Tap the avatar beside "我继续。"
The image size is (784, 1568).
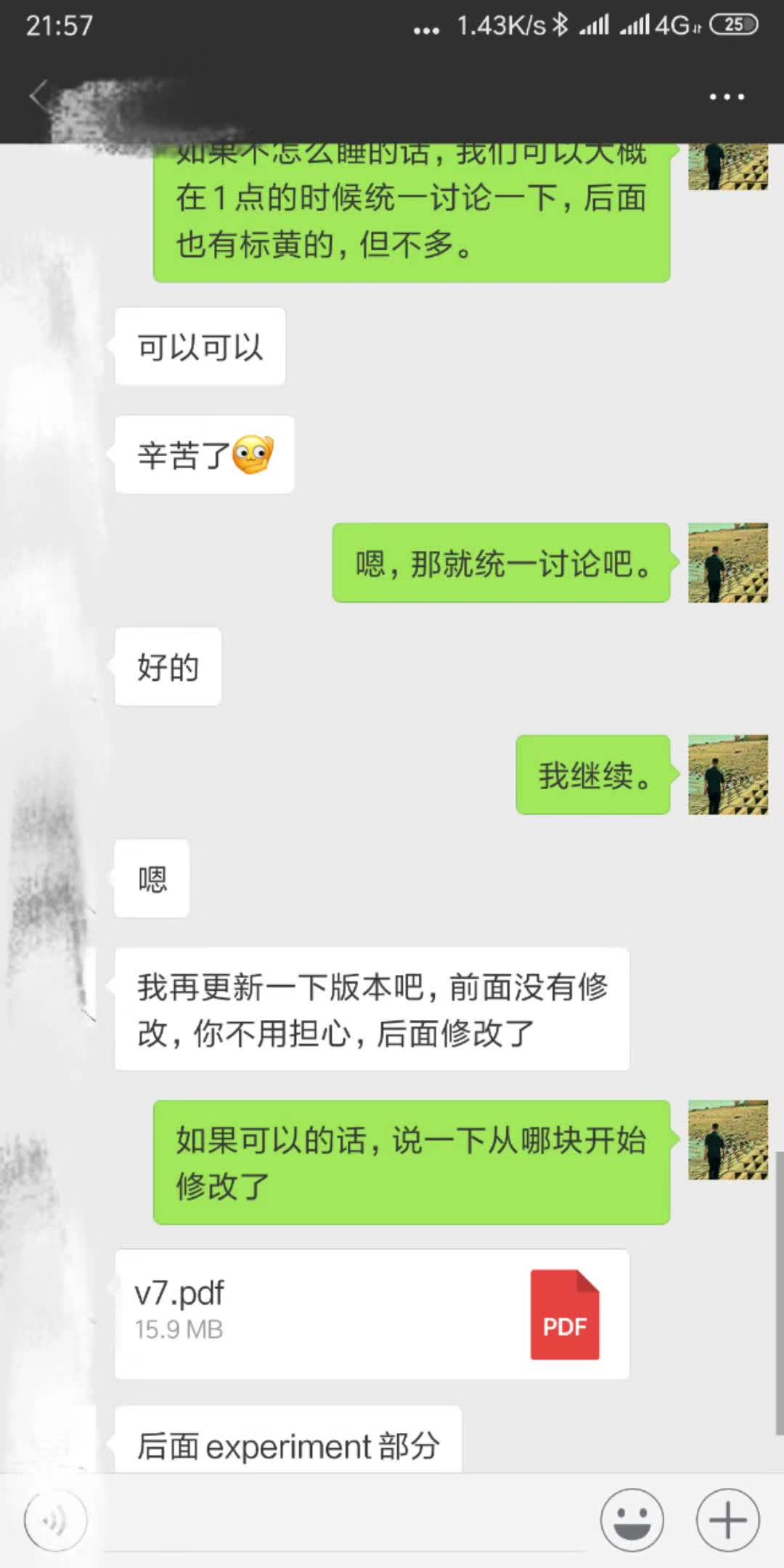727,775
